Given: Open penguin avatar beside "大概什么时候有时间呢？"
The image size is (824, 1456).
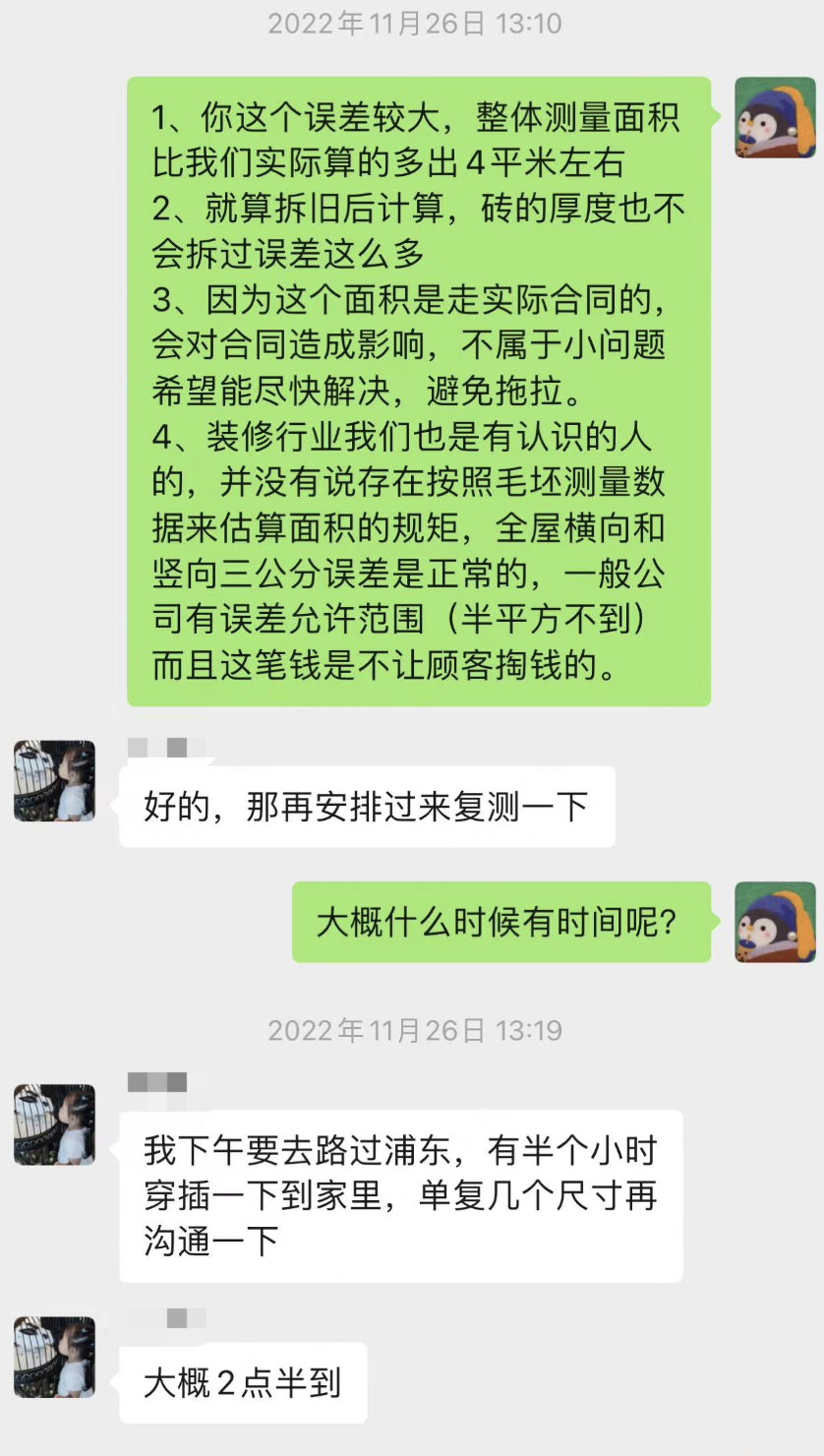Looking at the screenshot, I should coord(775,922).
